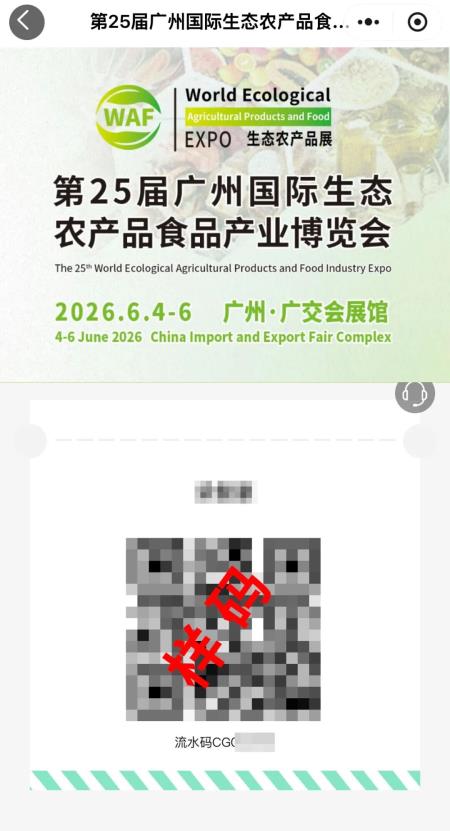This screenshot has height=831, width=450.
Task: Open the mini program three-dot menu
Action: point(368,22)
